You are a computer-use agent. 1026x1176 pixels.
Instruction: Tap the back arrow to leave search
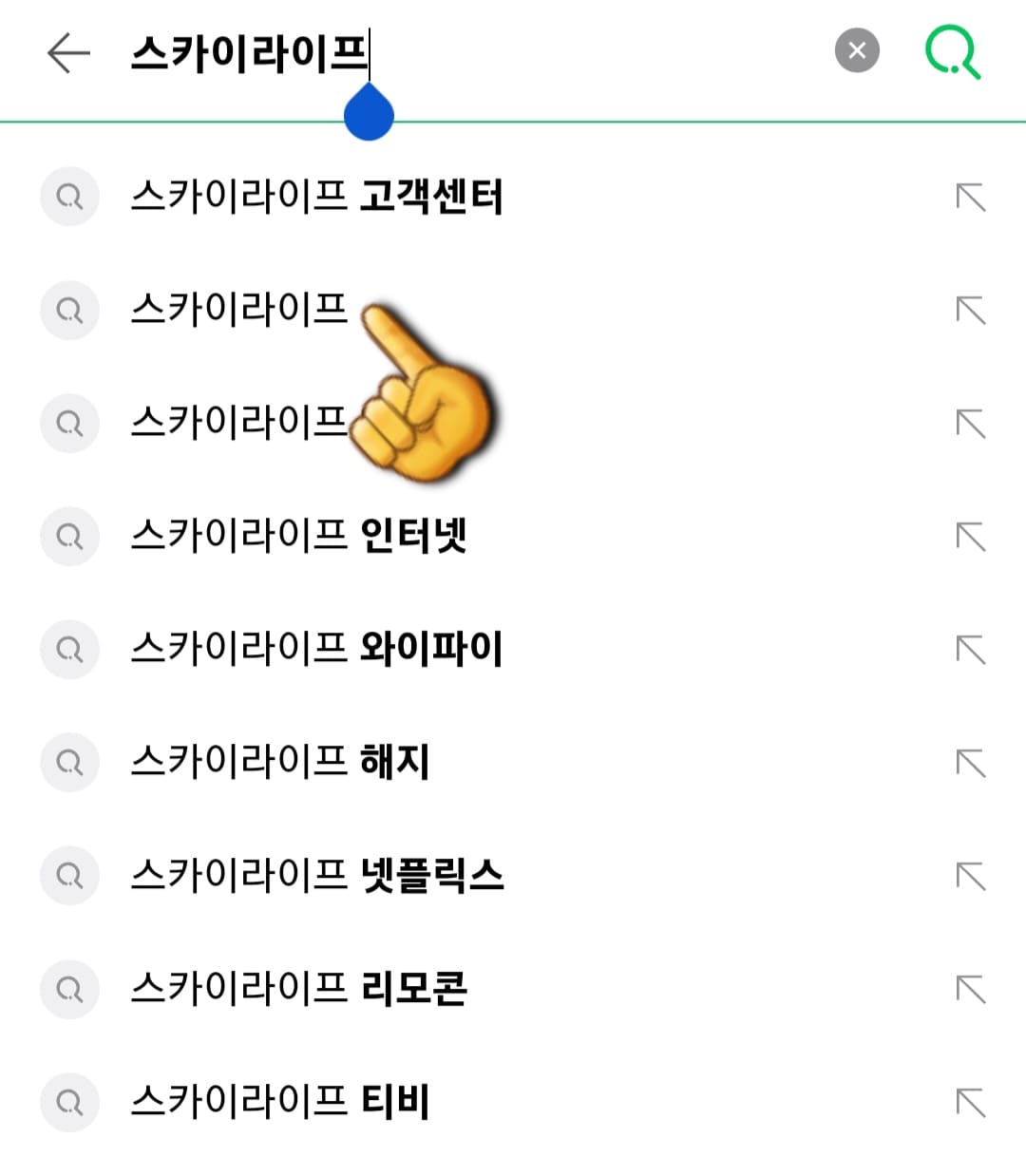coord(66,54)
